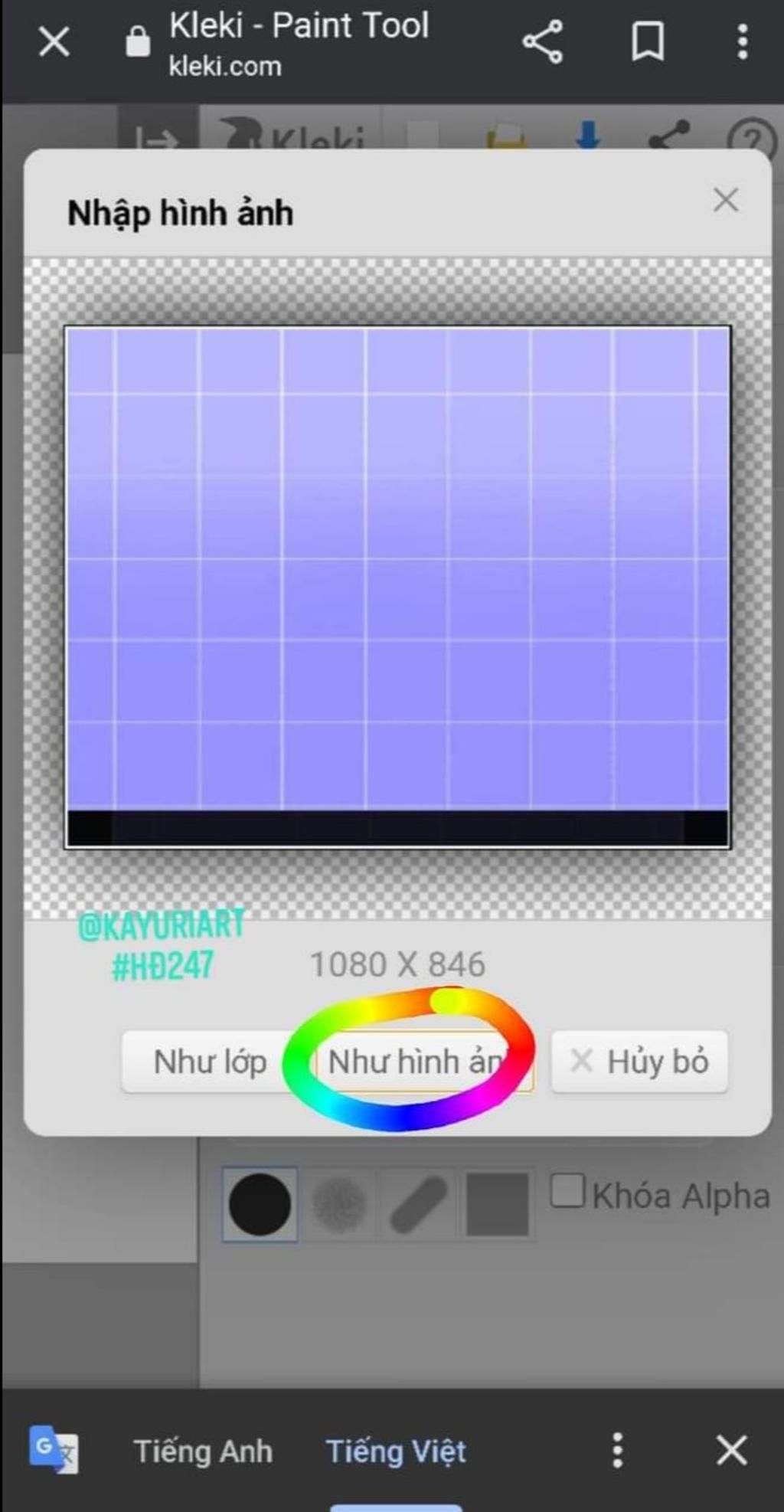Bookmark the kleki.com page
This screenshot has width=784, height=1512.
647,41
